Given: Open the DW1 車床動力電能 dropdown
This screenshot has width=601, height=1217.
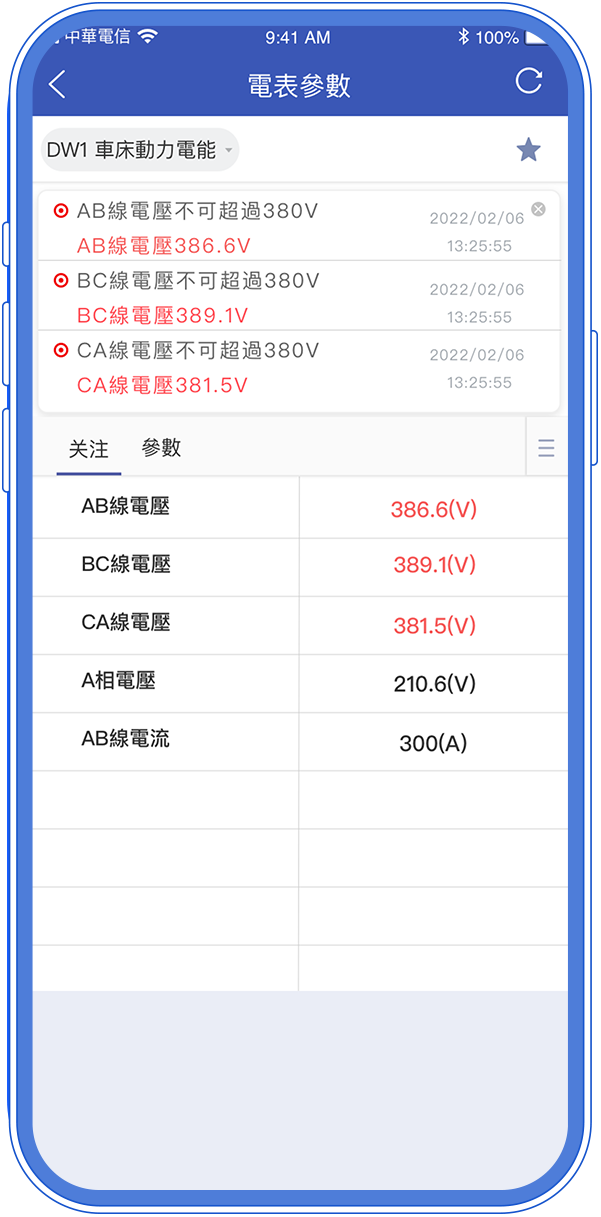Looking at the screenshot, I should 140,151.
